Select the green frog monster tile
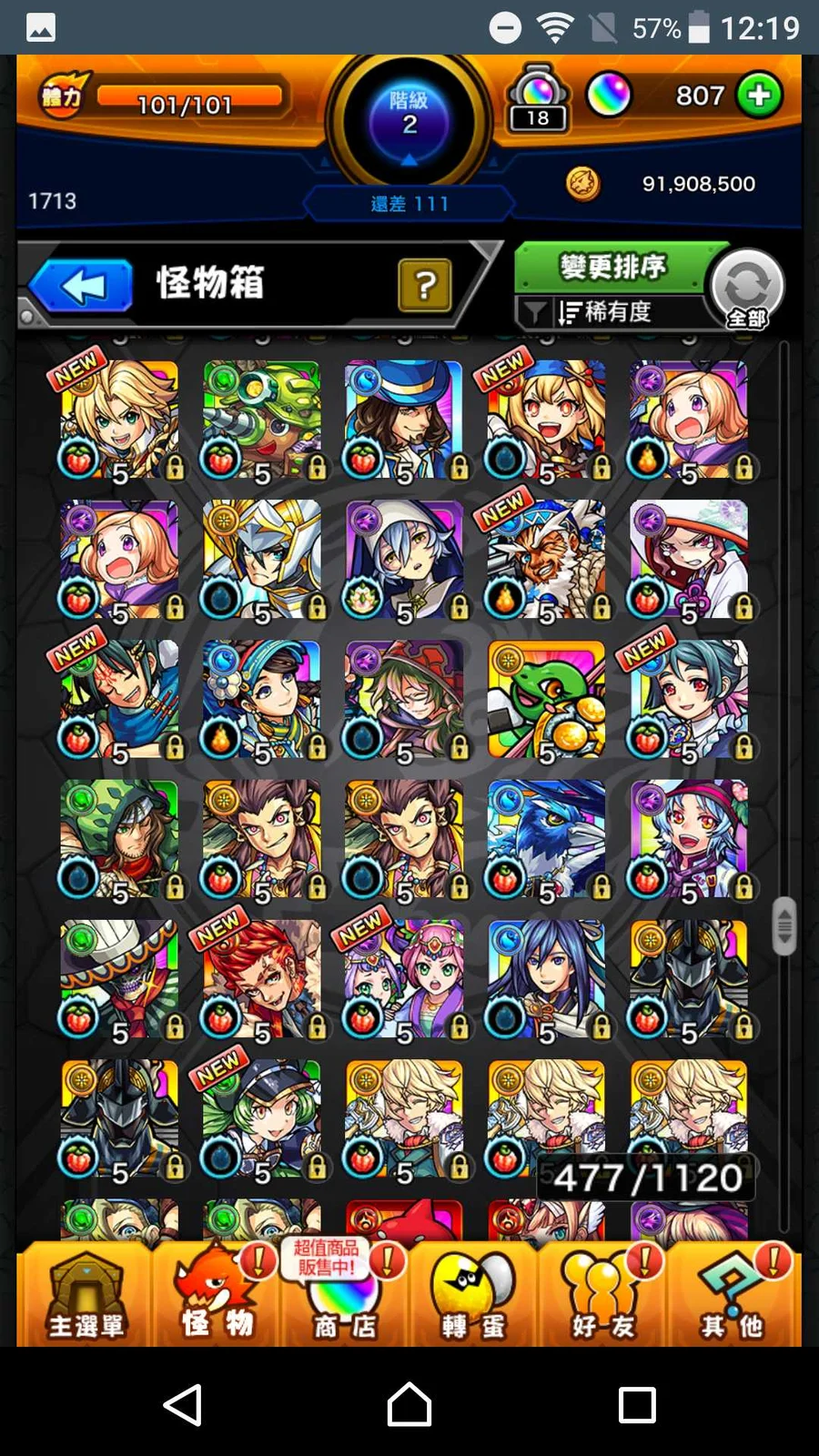This screenshot has width=819, height=1456. point(546,699)
